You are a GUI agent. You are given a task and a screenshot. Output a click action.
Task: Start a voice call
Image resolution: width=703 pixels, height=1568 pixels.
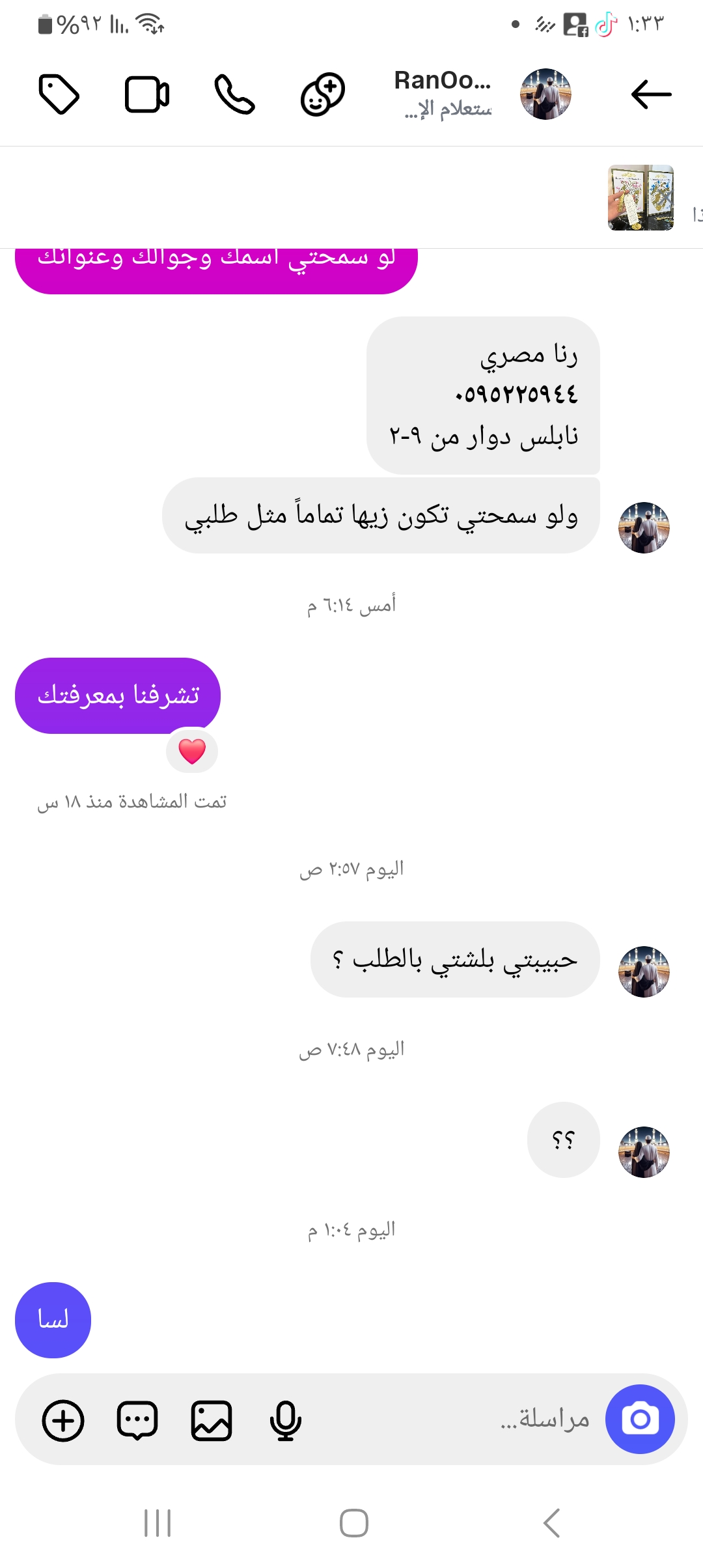point(234,94)
